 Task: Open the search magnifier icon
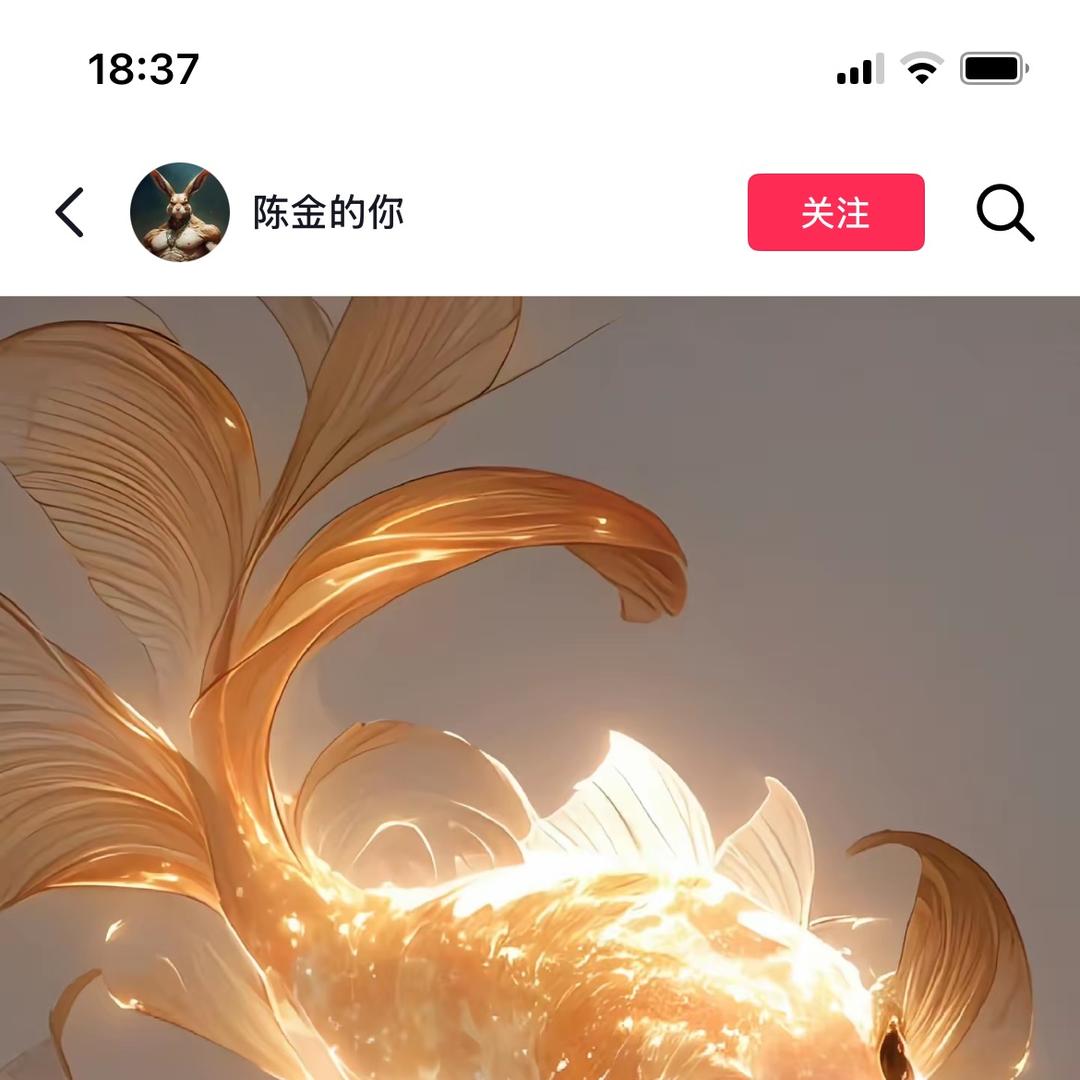1004,213
